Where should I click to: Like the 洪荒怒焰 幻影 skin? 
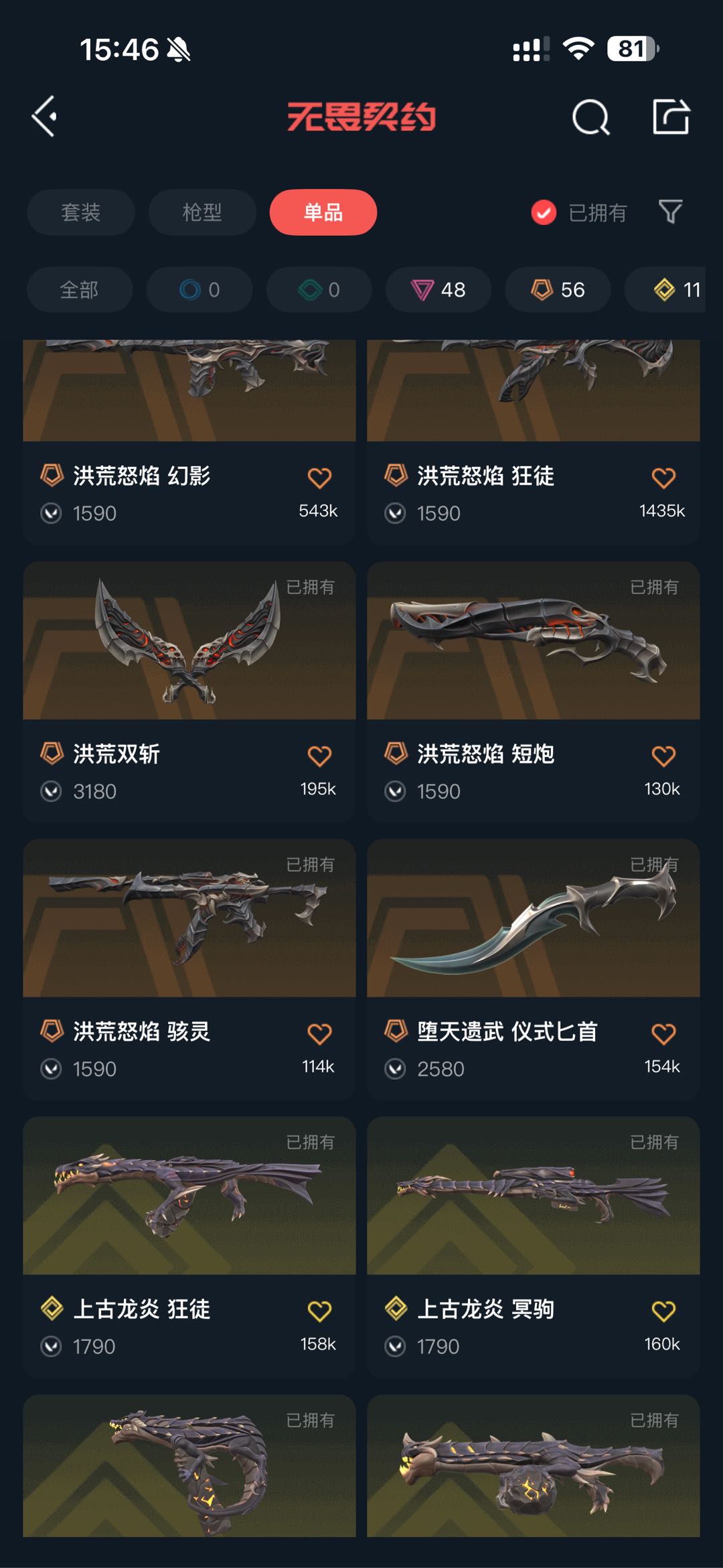(x=319, y=478)
